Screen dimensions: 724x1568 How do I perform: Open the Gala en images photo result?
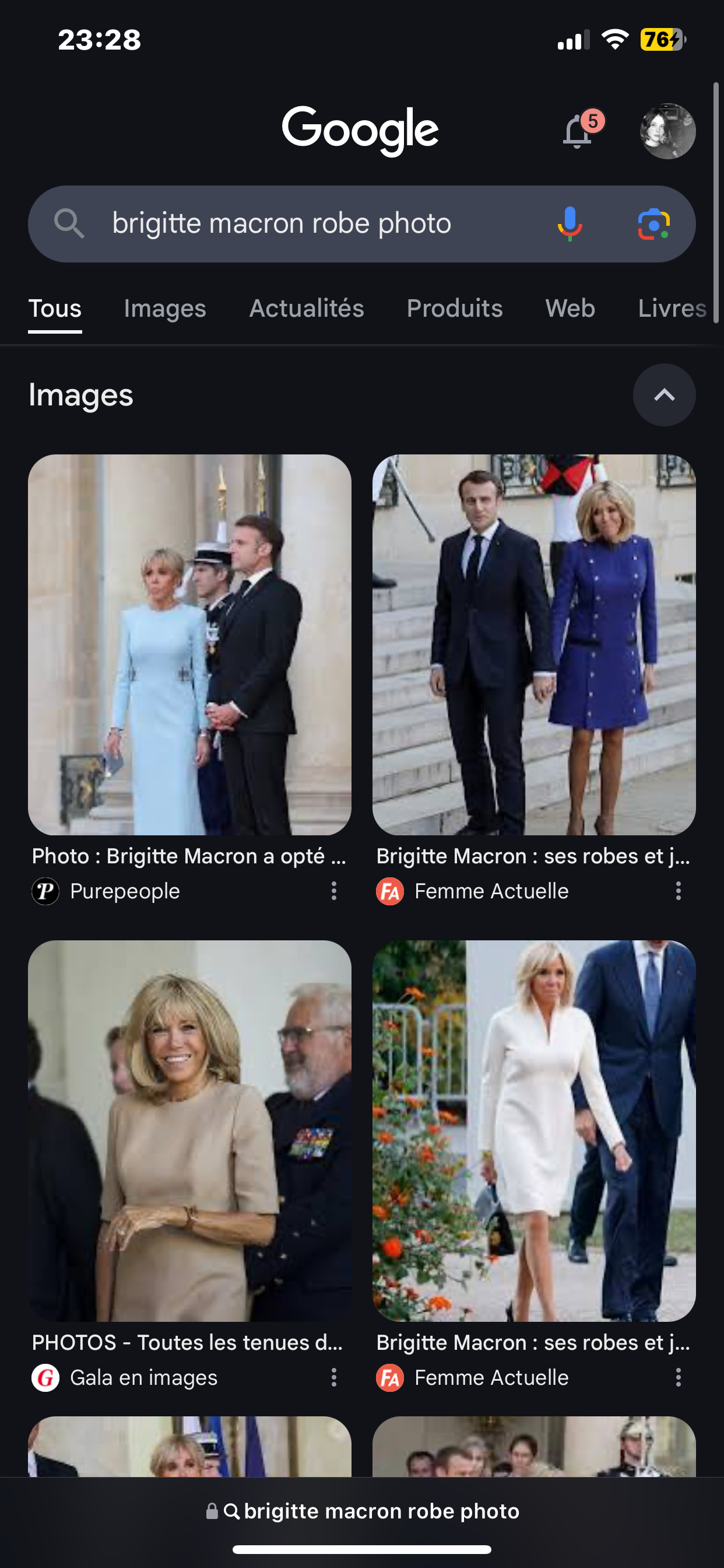point(189,1131)
